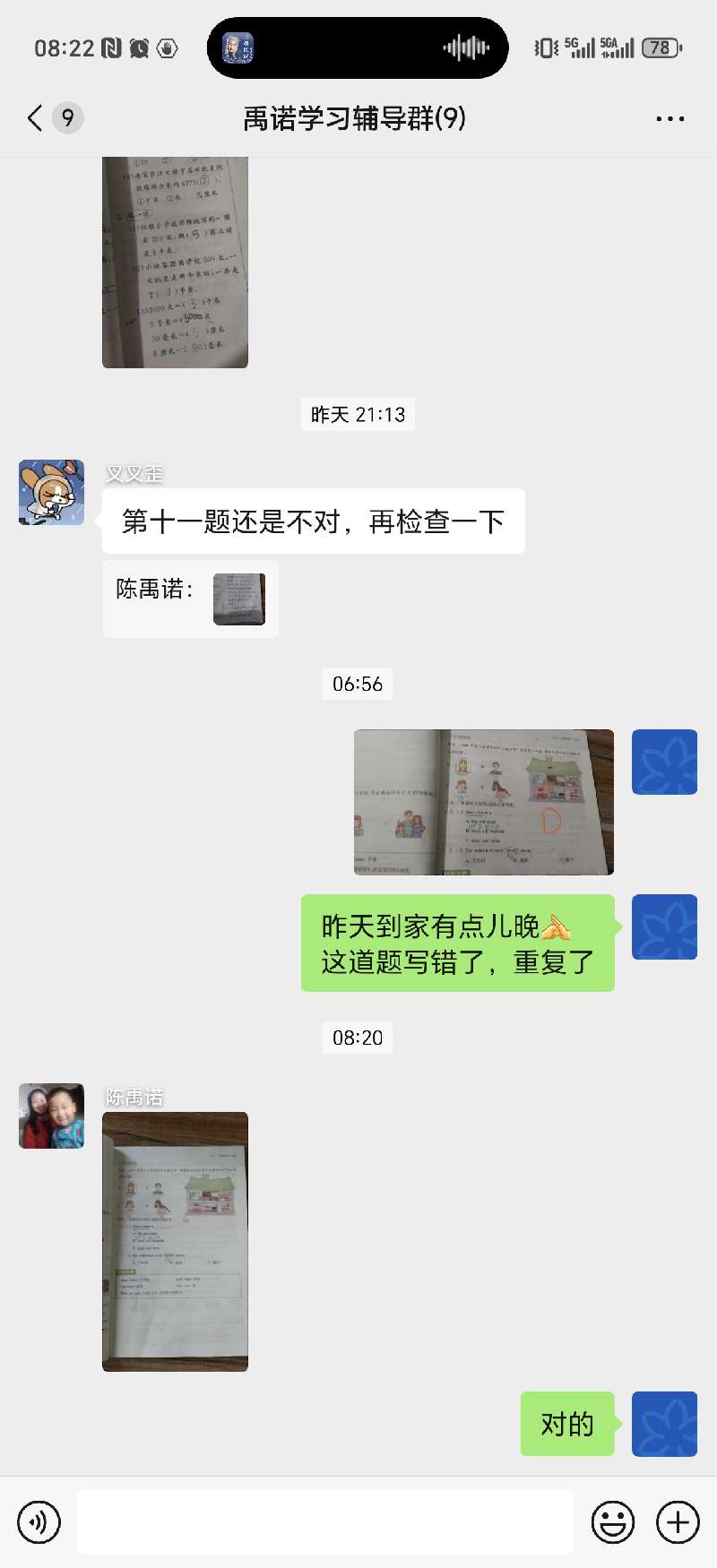This screenshot has width=717, height=1568.
Task: View the workbook photo sent at 06:56
Action: click(x=484, y=802)
